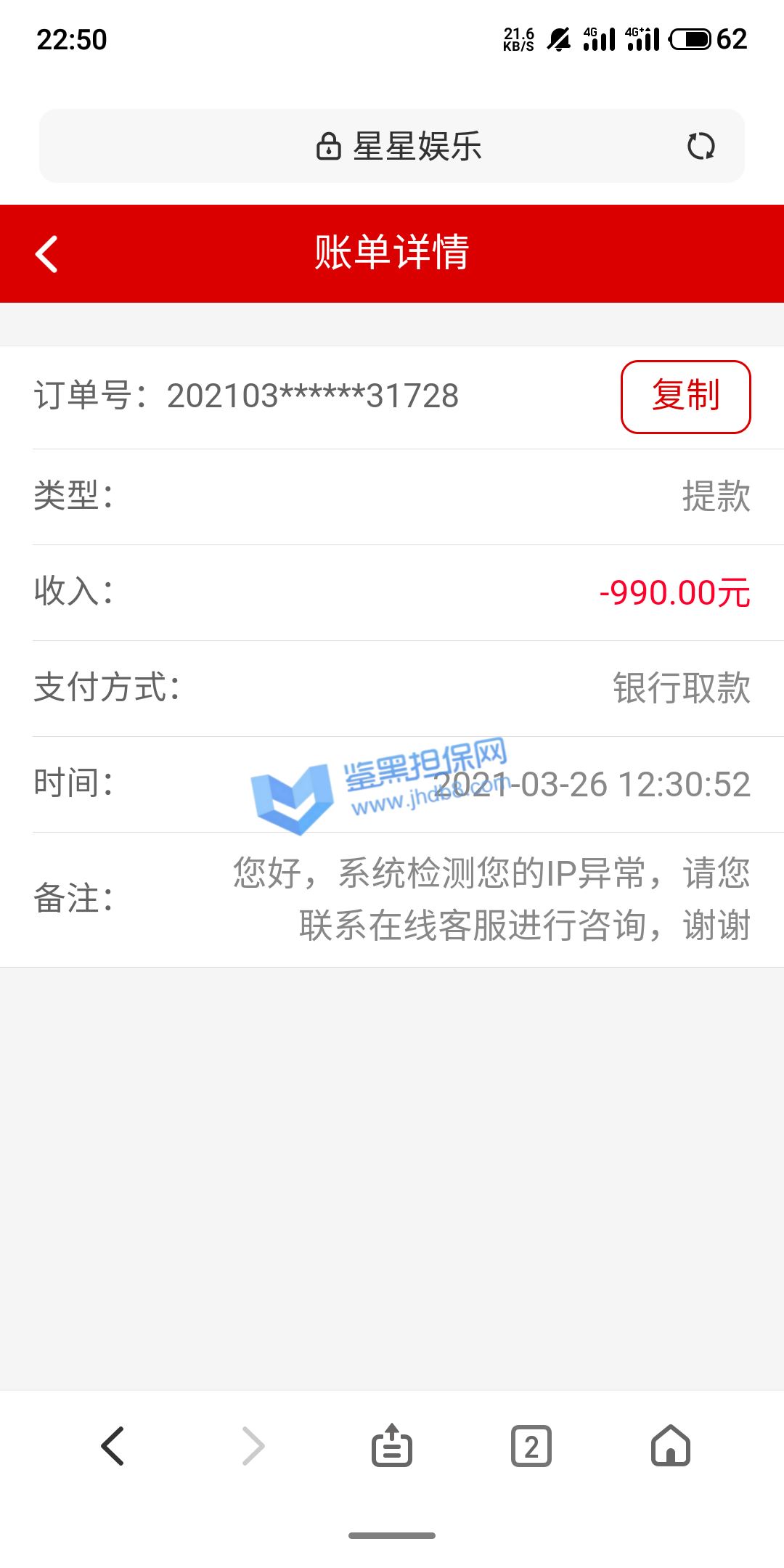Go back from the 账单详情 page
The image size is (784, 1568).
pos(46,254)
